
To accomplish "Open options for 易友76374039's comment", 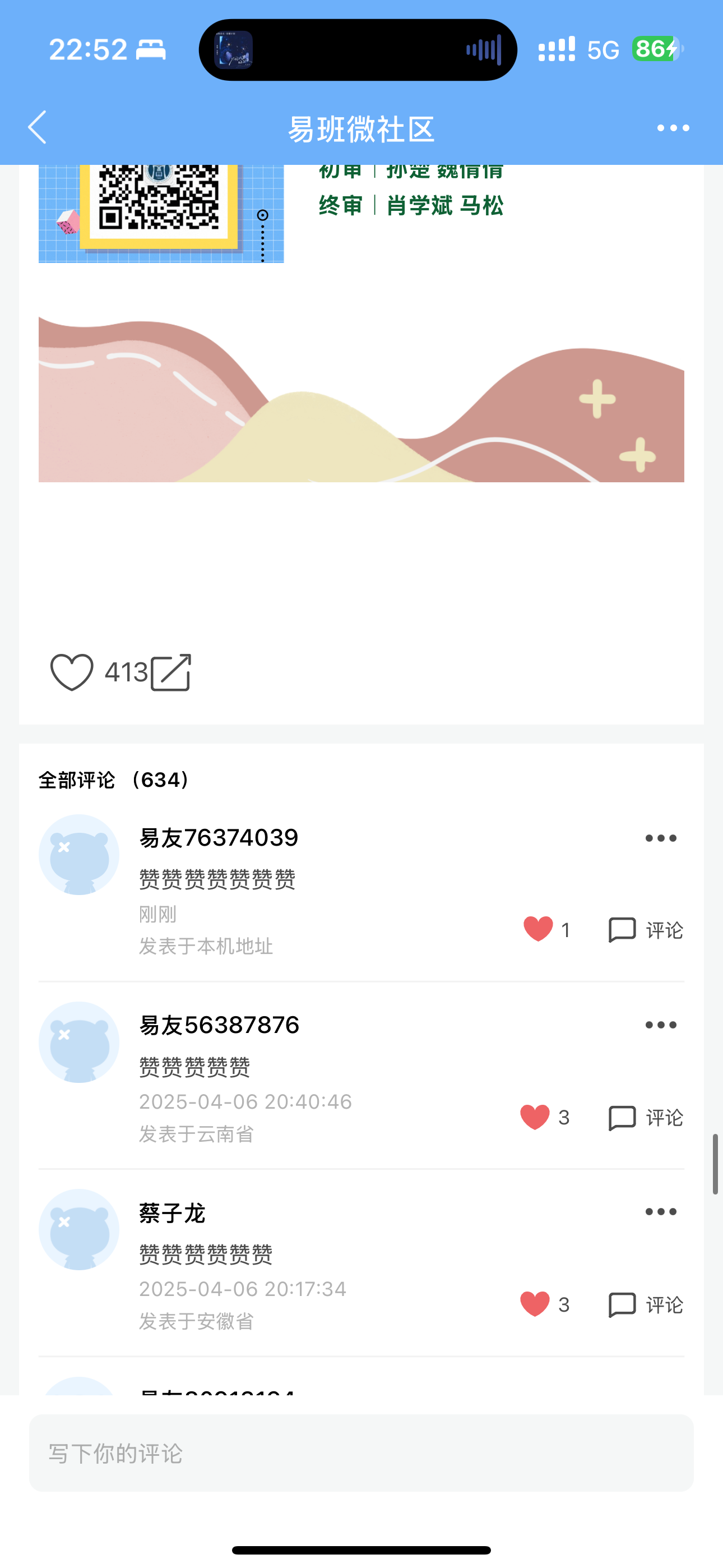I will pyautogui.click(x=661, y=838).
